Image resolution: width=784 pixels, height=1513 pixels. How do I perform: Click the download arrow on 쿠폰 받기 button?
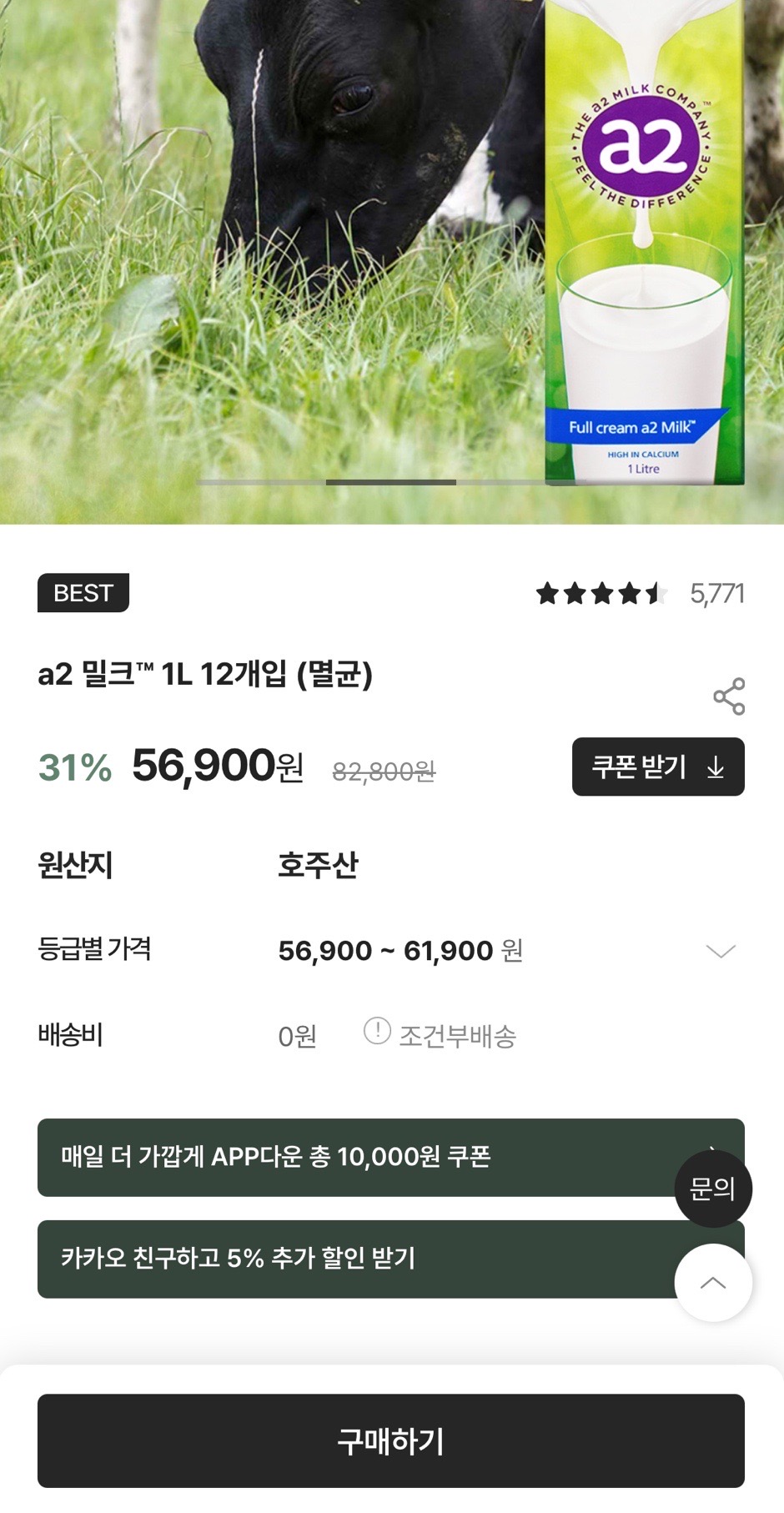pos(716,767)
